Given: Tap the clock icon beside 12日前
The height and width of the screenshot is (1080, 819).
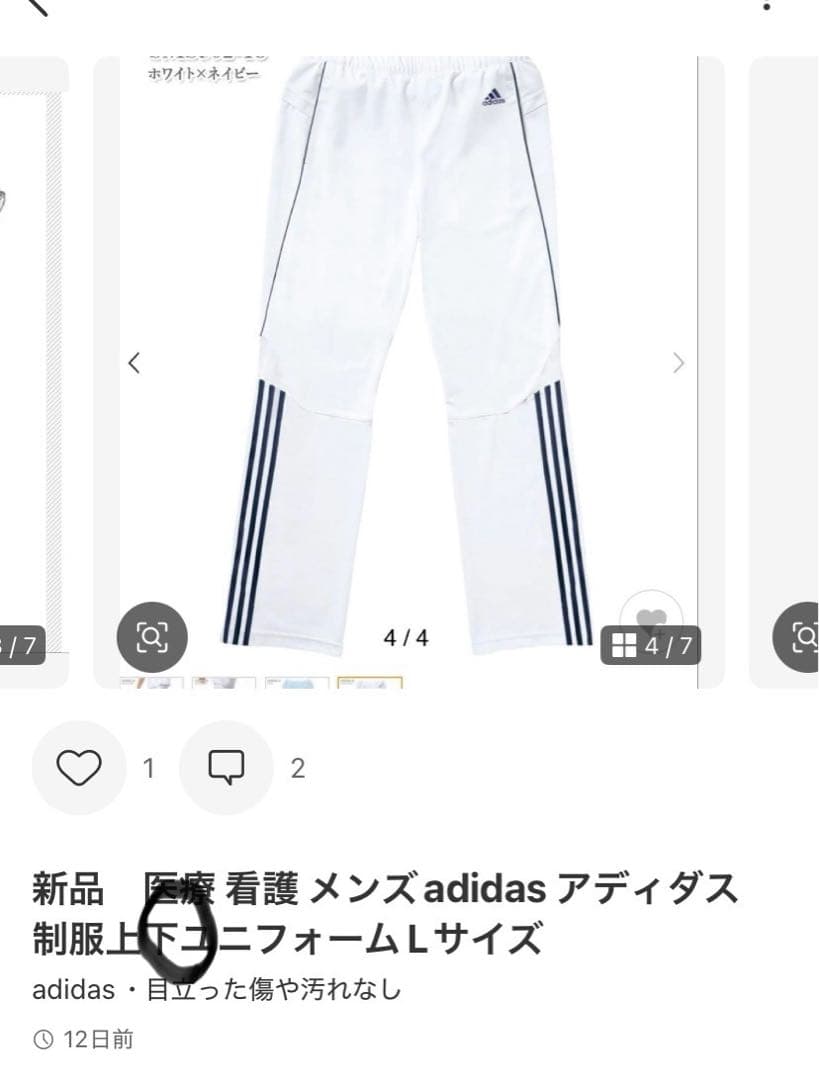Looking at the screenshot, I should [x=42, y=1039].
